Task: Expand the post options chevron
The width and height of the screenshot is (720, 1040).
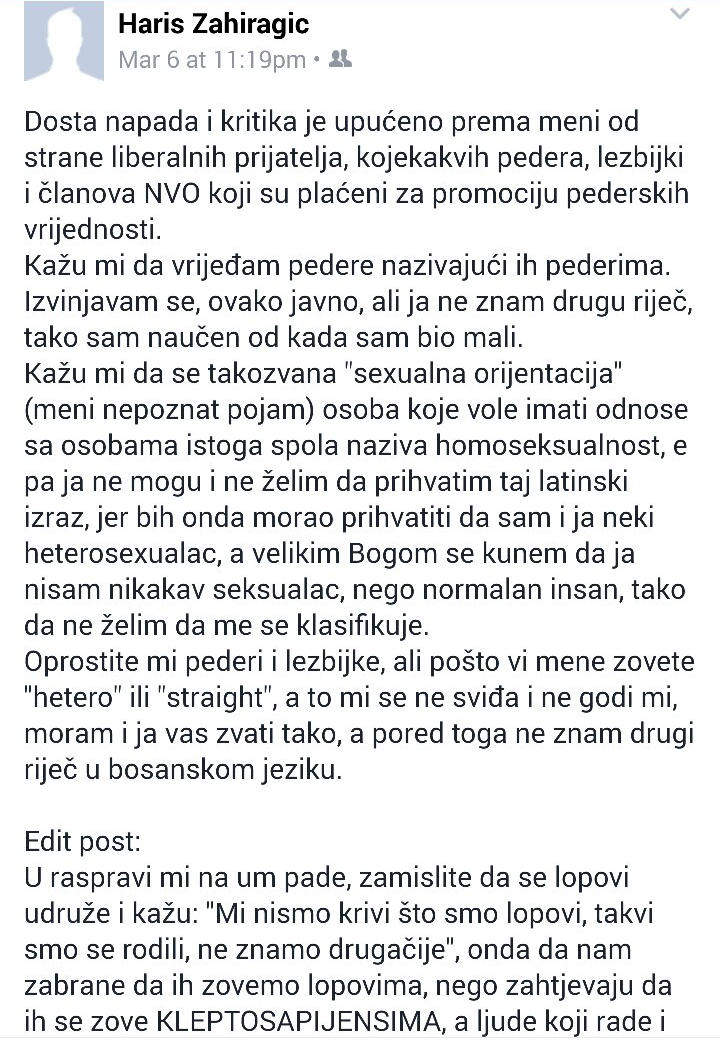Action: [680, 14]
